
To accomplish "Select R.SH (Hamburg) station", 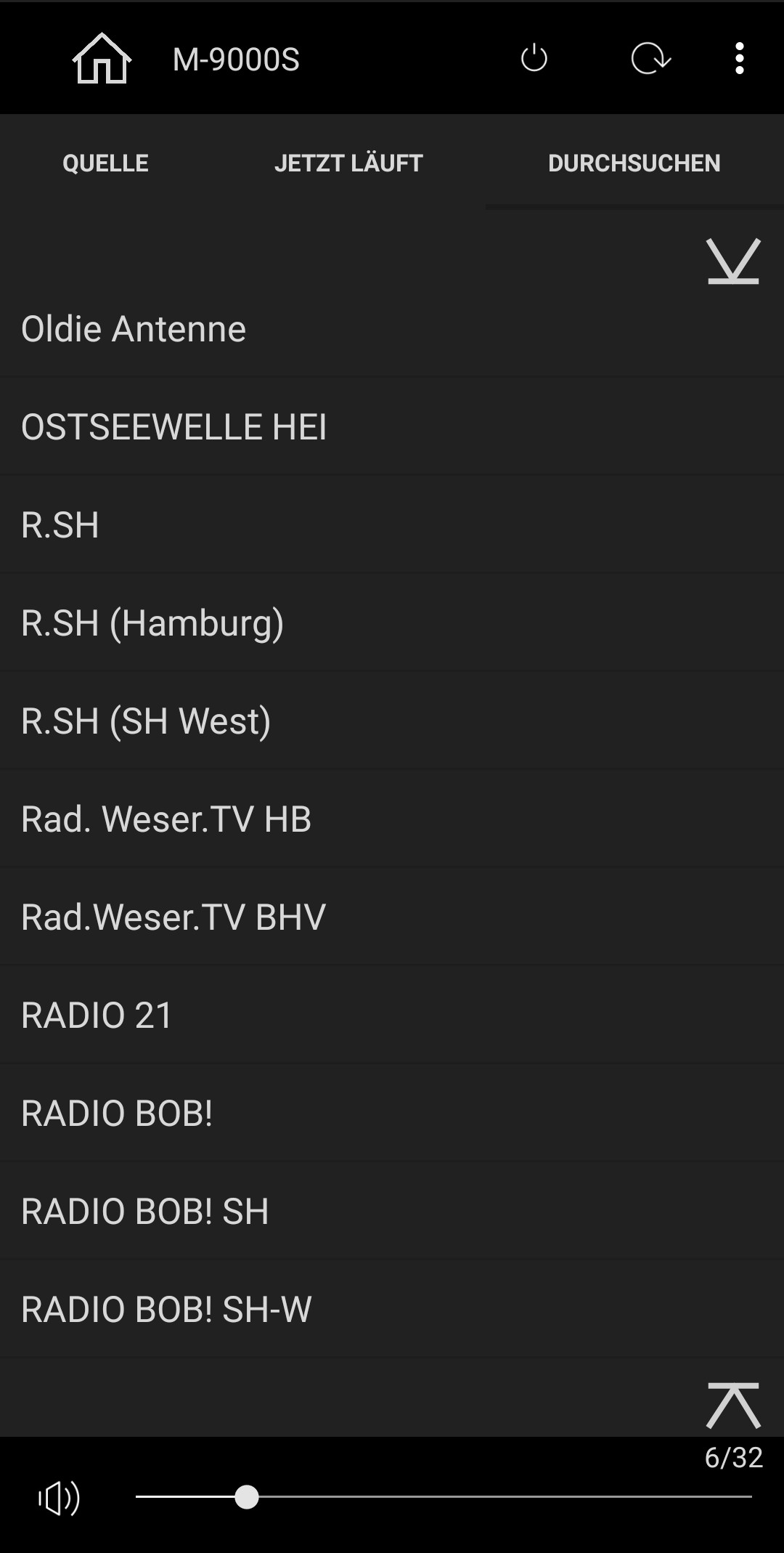I will (392, 623).
